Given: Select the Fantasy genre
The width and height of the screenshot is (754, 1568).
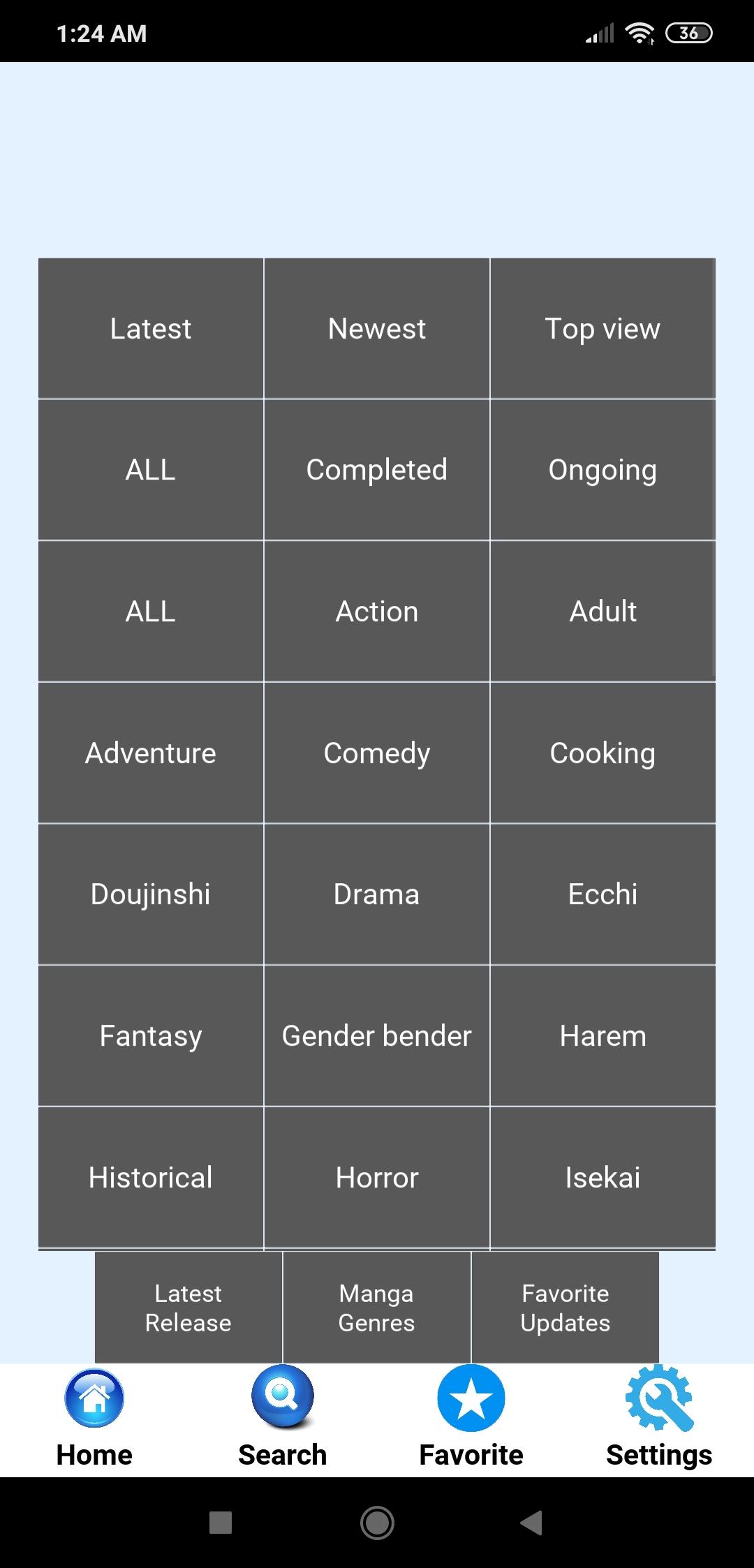Looking at the screenshot, I should coord(151,1036).
